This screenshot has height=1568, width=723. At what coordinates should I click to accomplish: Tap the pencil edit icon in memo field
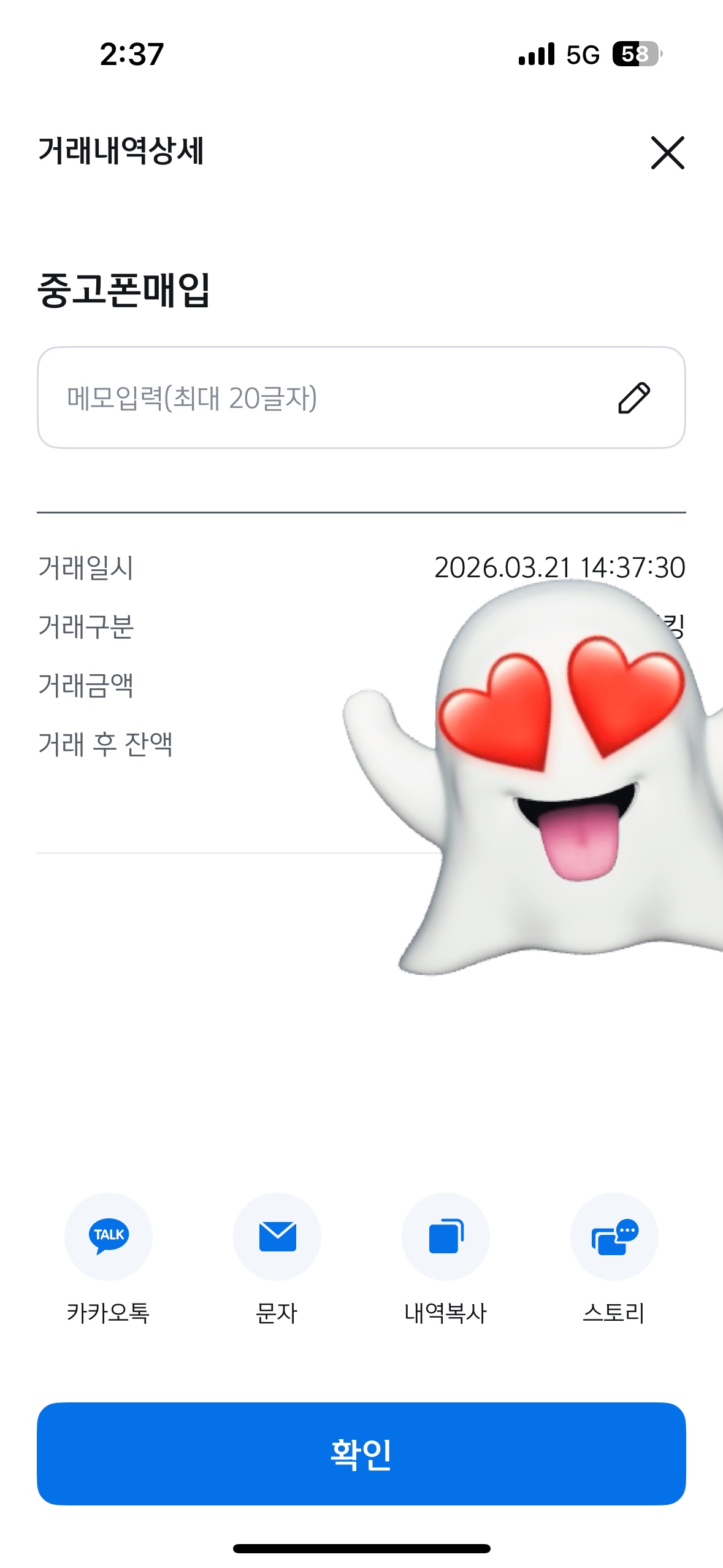pos(633,398)
